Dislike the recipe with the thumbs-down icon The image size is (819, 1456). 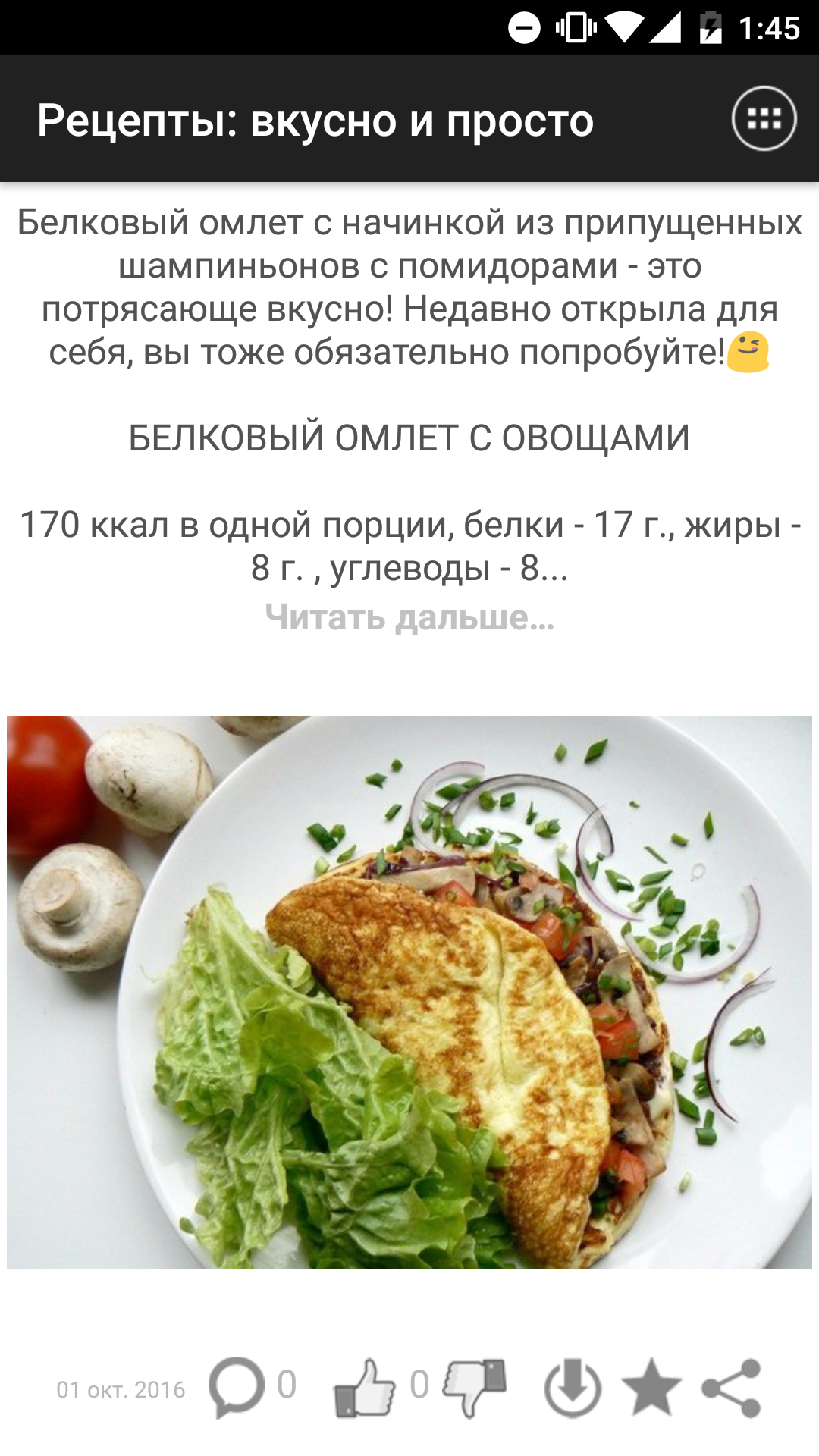tap(475, 1387)
